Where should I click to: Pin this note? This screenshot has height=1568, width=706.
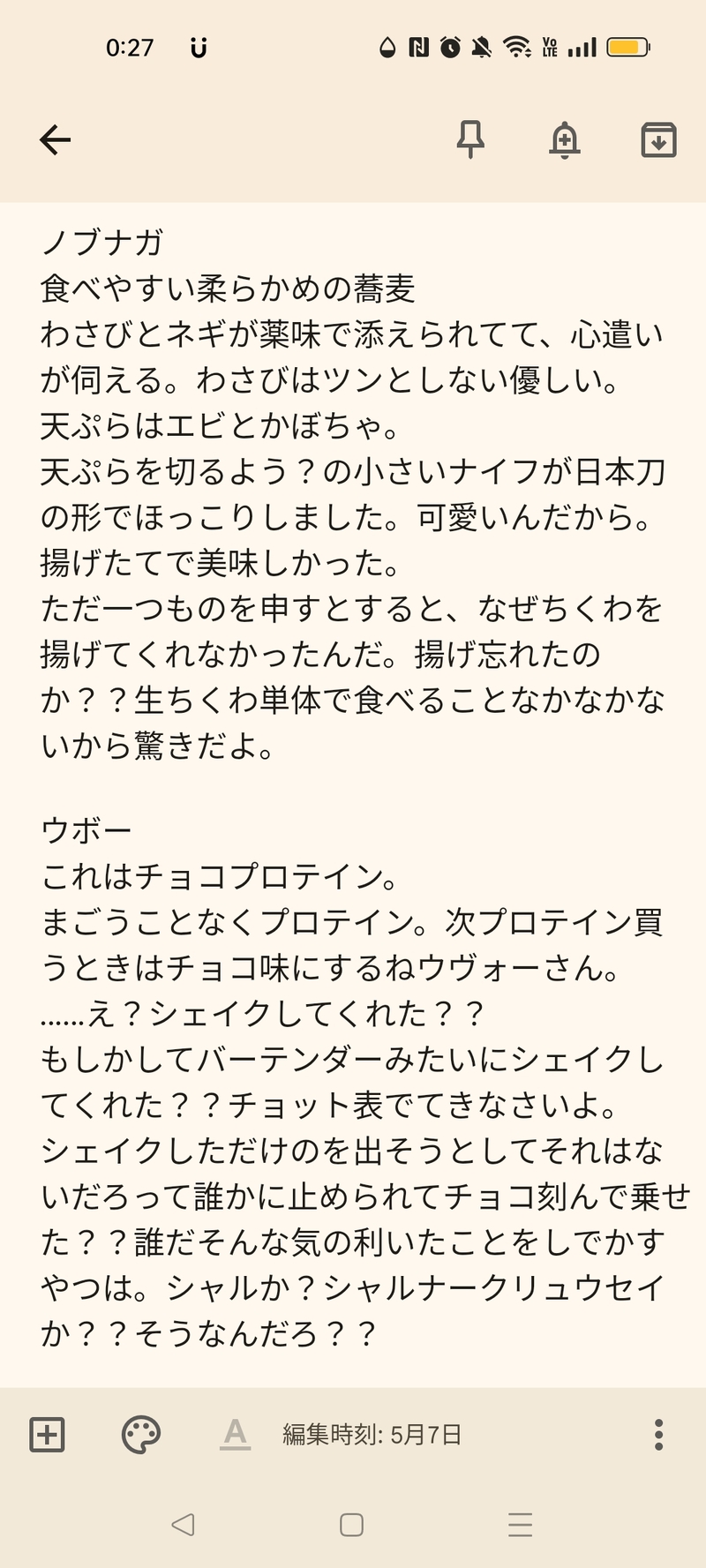click(470, 139)
